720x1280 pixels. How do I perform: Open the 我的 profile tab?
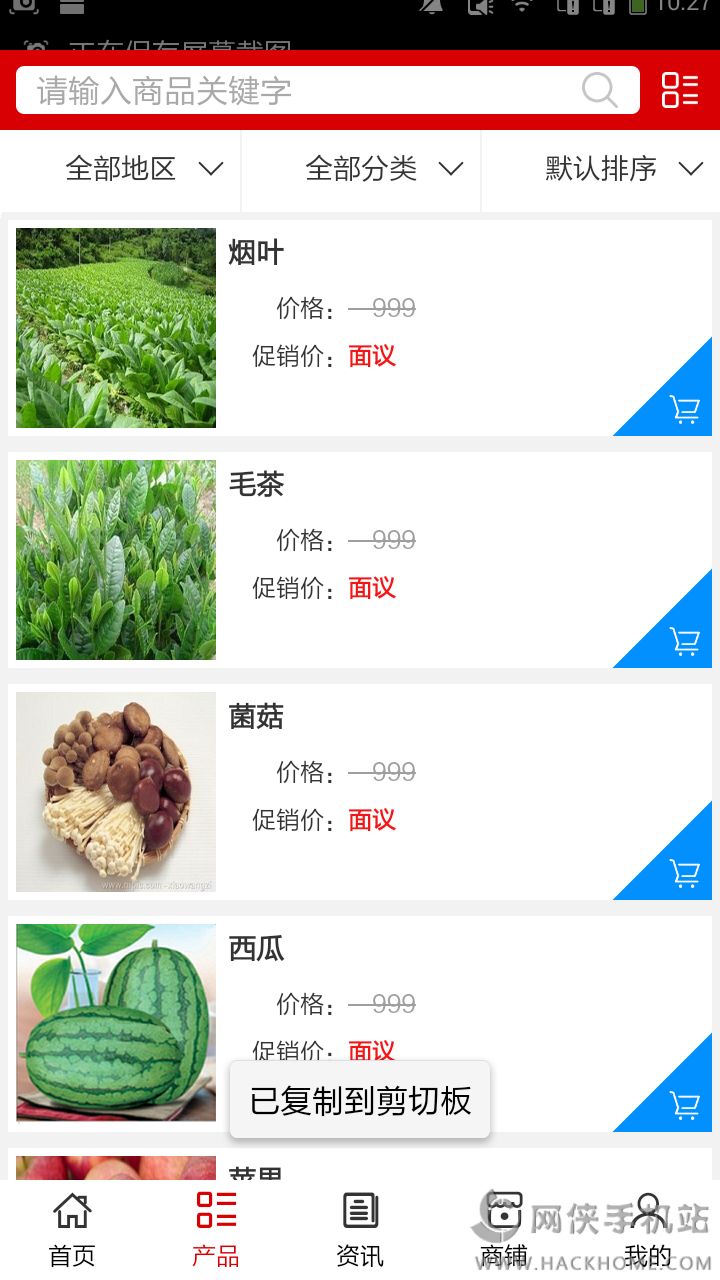(x=648, y=1230)
